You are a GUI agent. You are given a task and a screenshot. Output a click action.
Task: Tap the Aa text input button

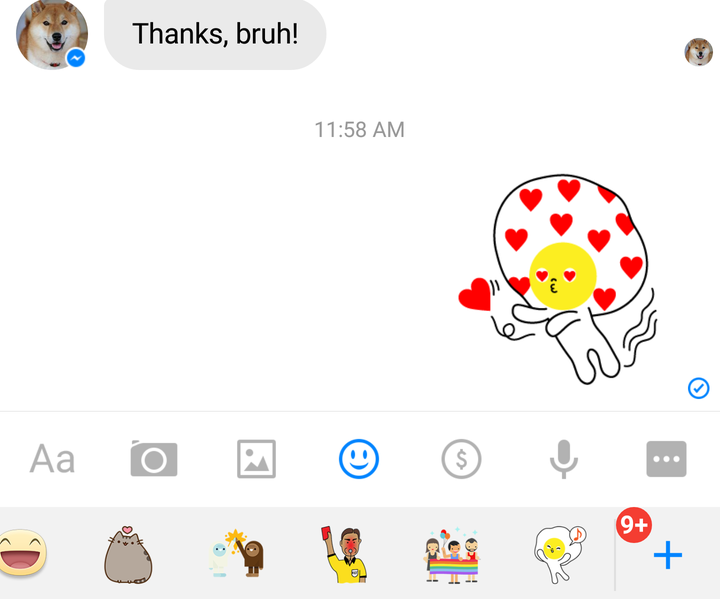(x=52, y=459)
